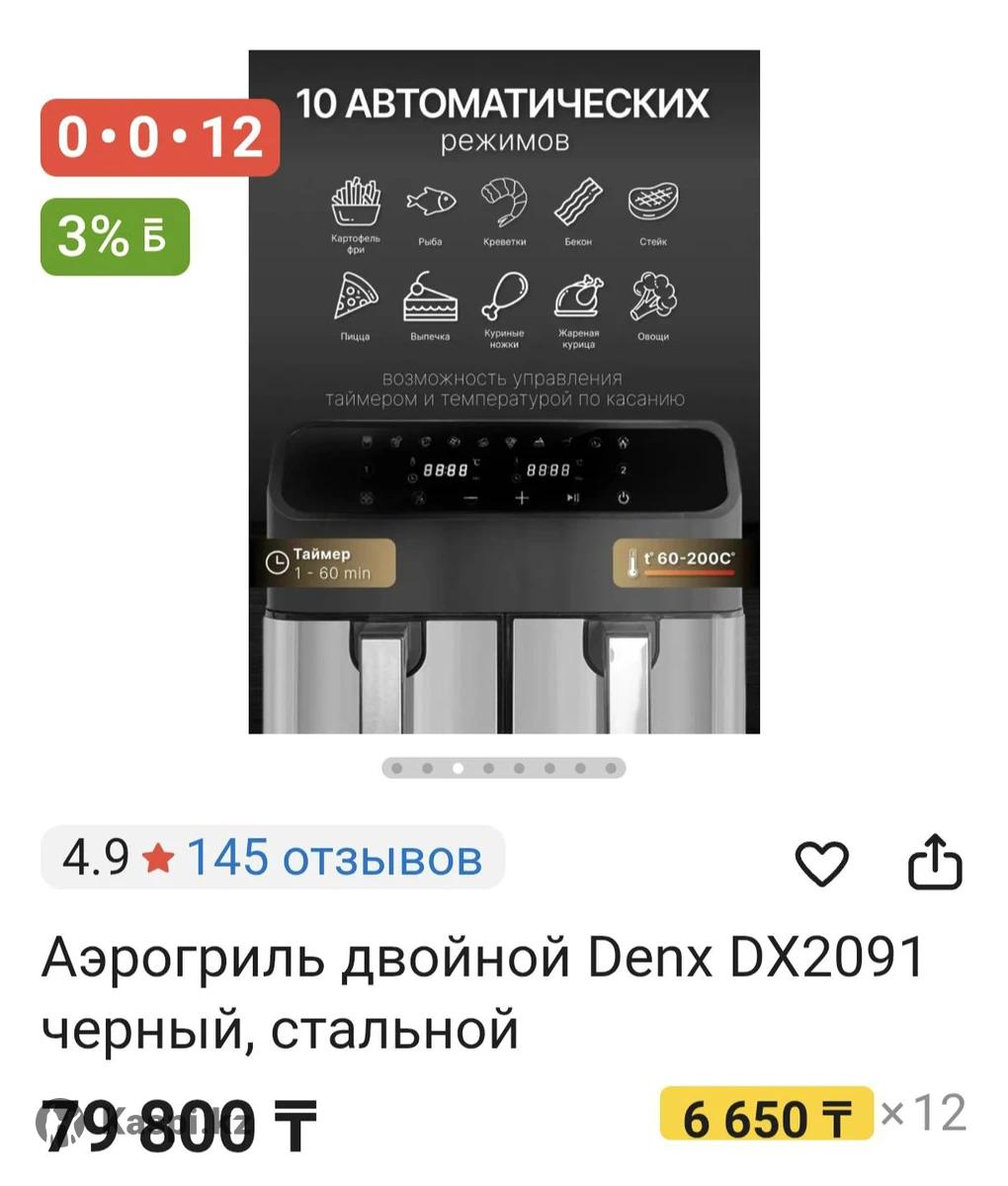Image resolution: width=1008 pixels, height=1186 pixels.
Task: Open the air fryer product image
Action: tap(504, 391)
